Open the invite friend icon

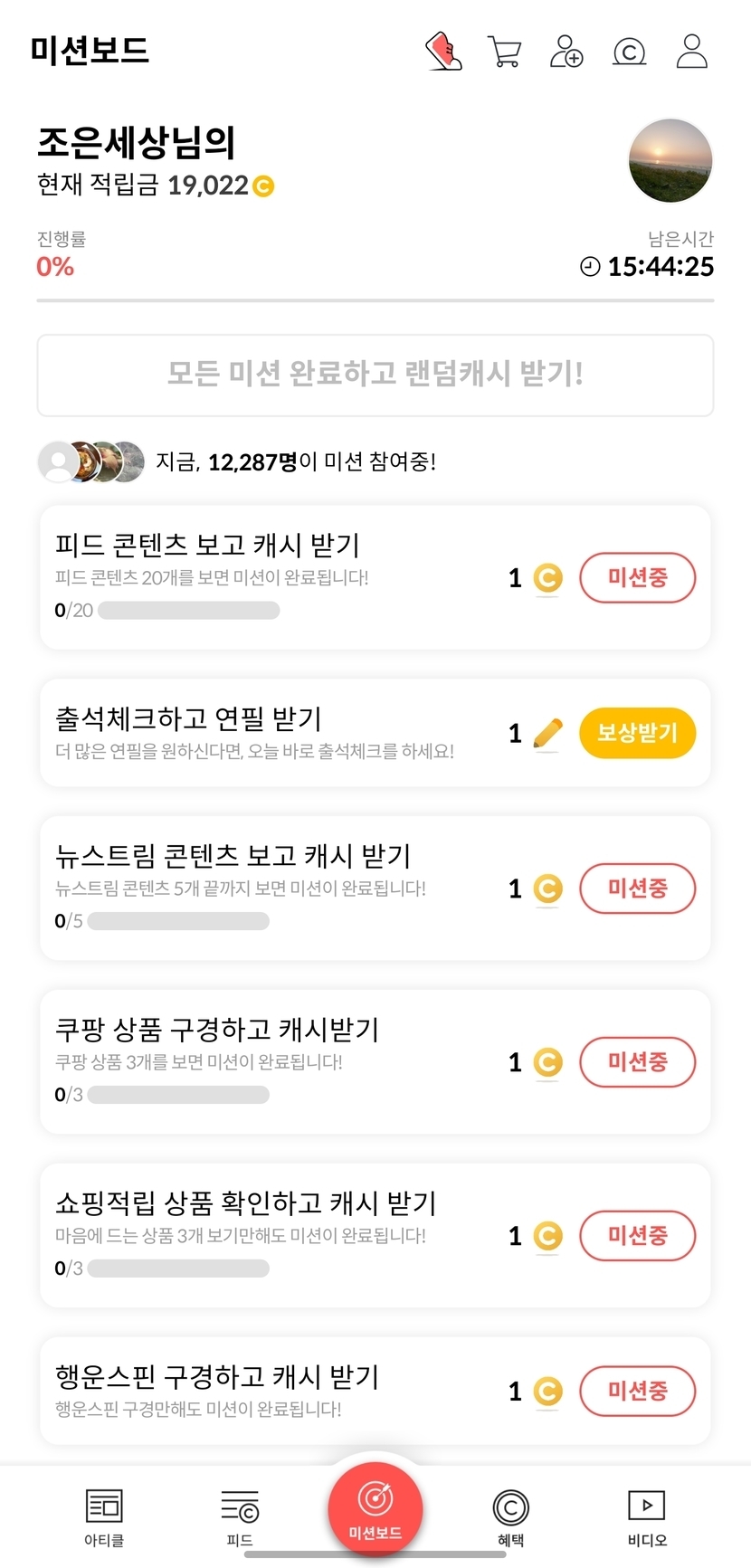(566, 52)
